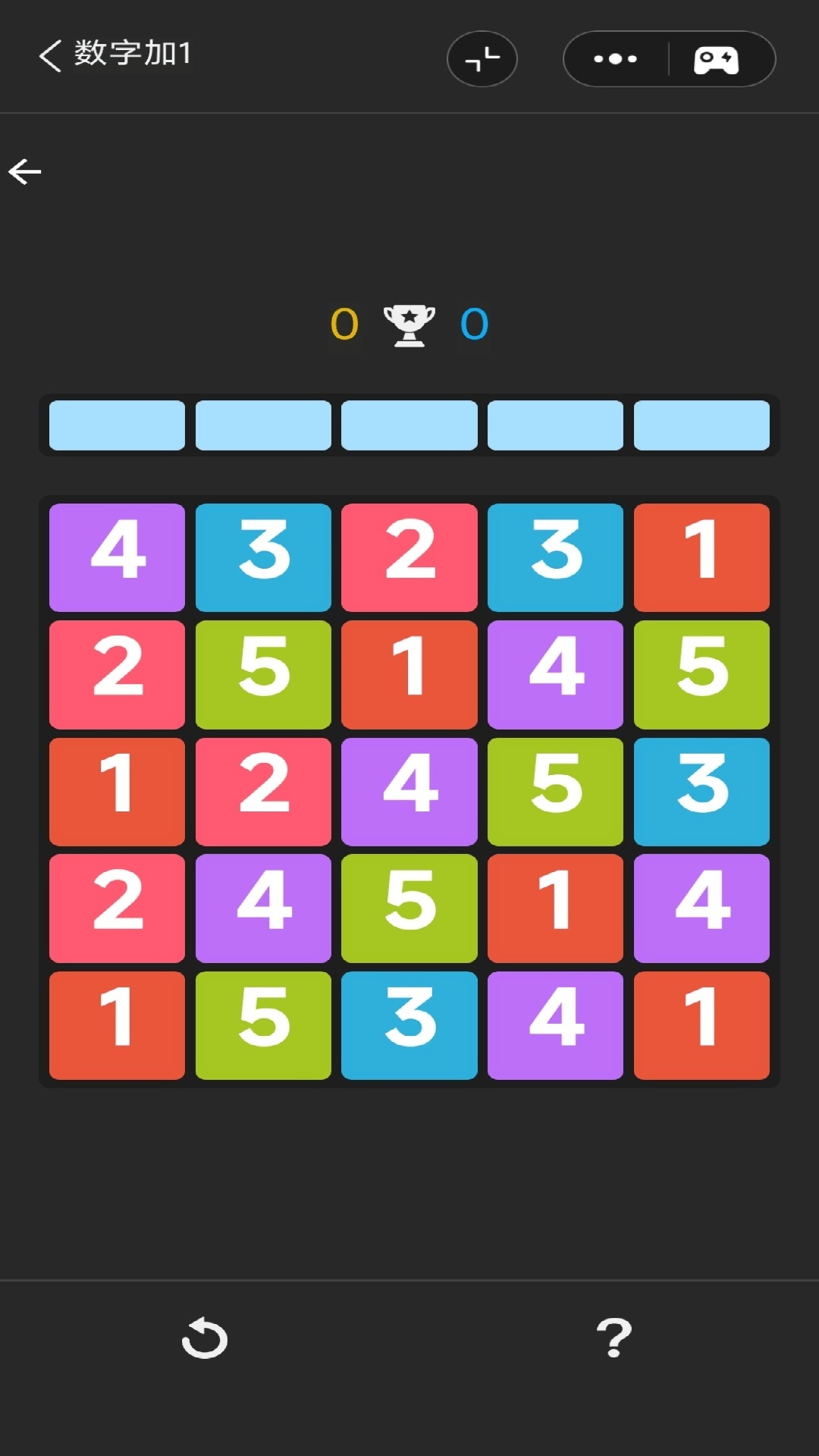Tap the back chevron beside 数字加1

pos(50,56)
